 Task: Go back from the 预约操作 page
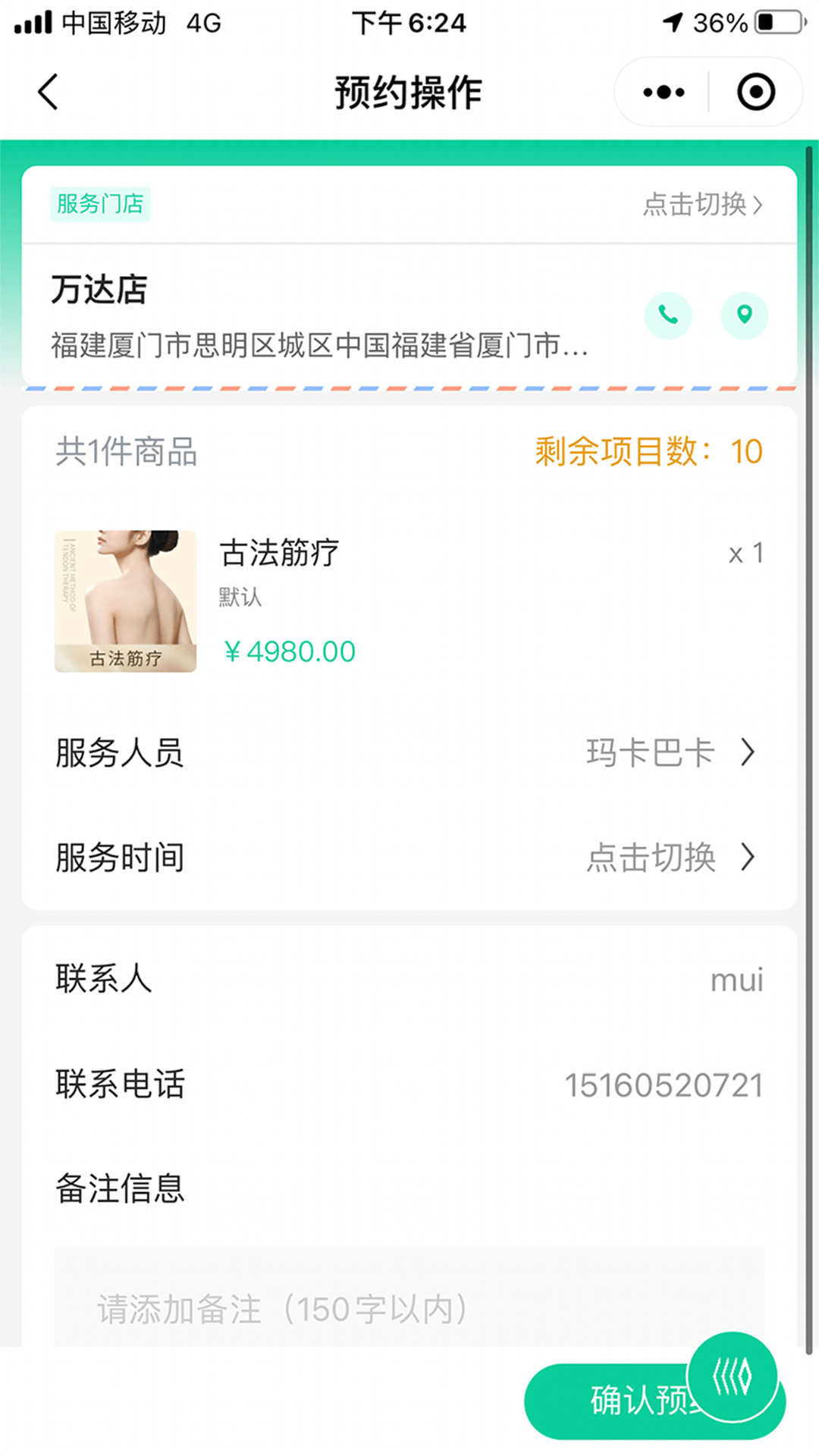coord(49,93)
